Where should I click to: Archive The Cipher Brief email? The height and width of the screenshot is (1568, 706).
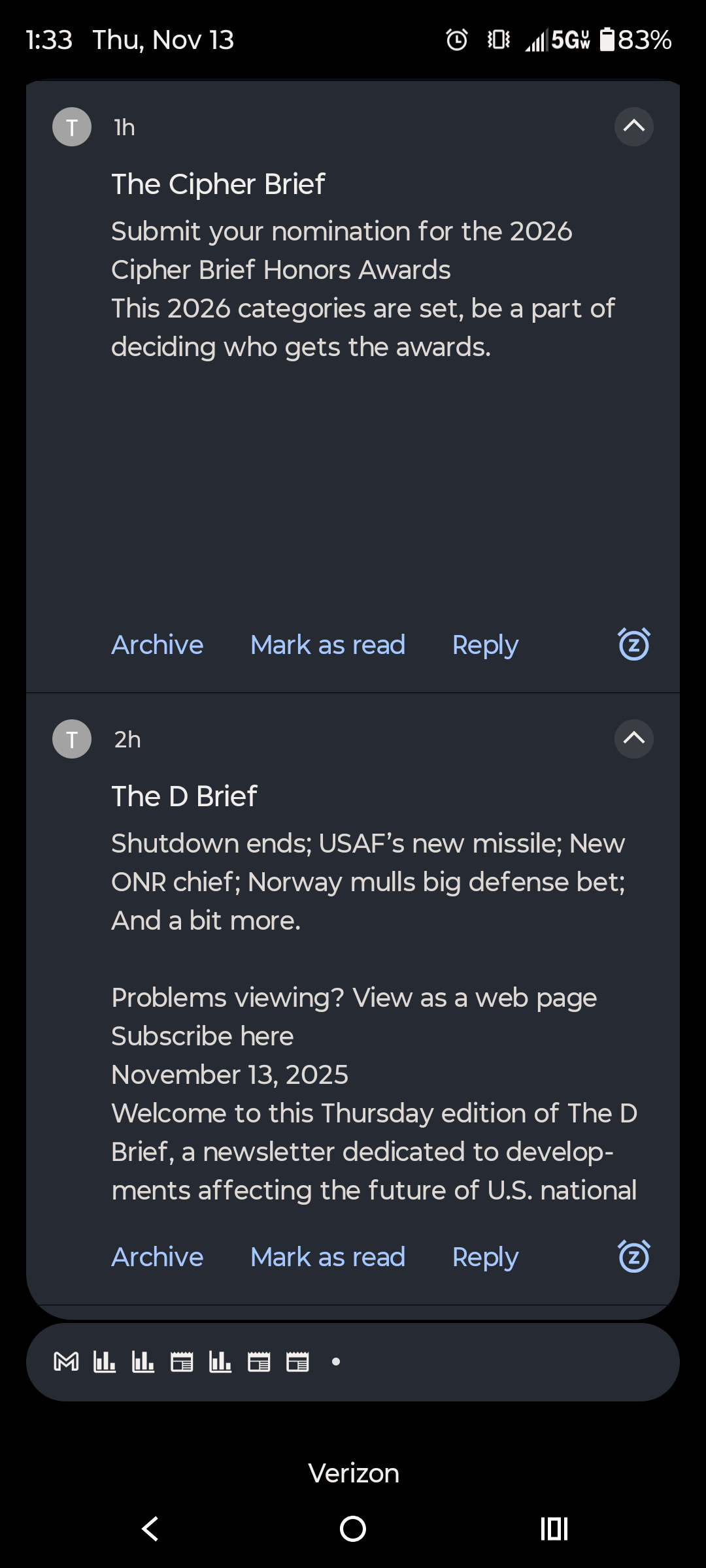[158, 645]
